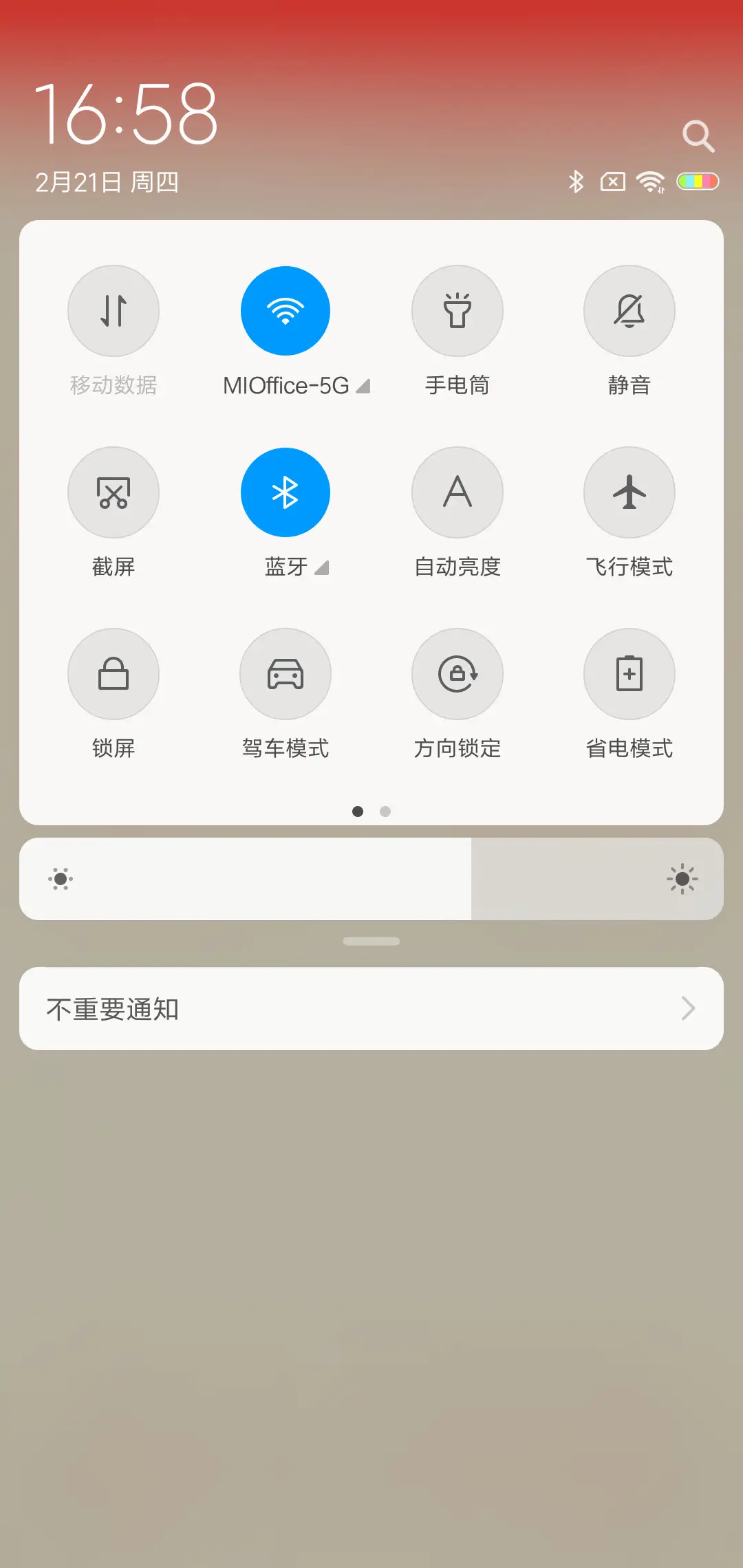Tap the date 2月21日 周四
The height and width of the screenshot is (1568, 743).
coord(107,183)
